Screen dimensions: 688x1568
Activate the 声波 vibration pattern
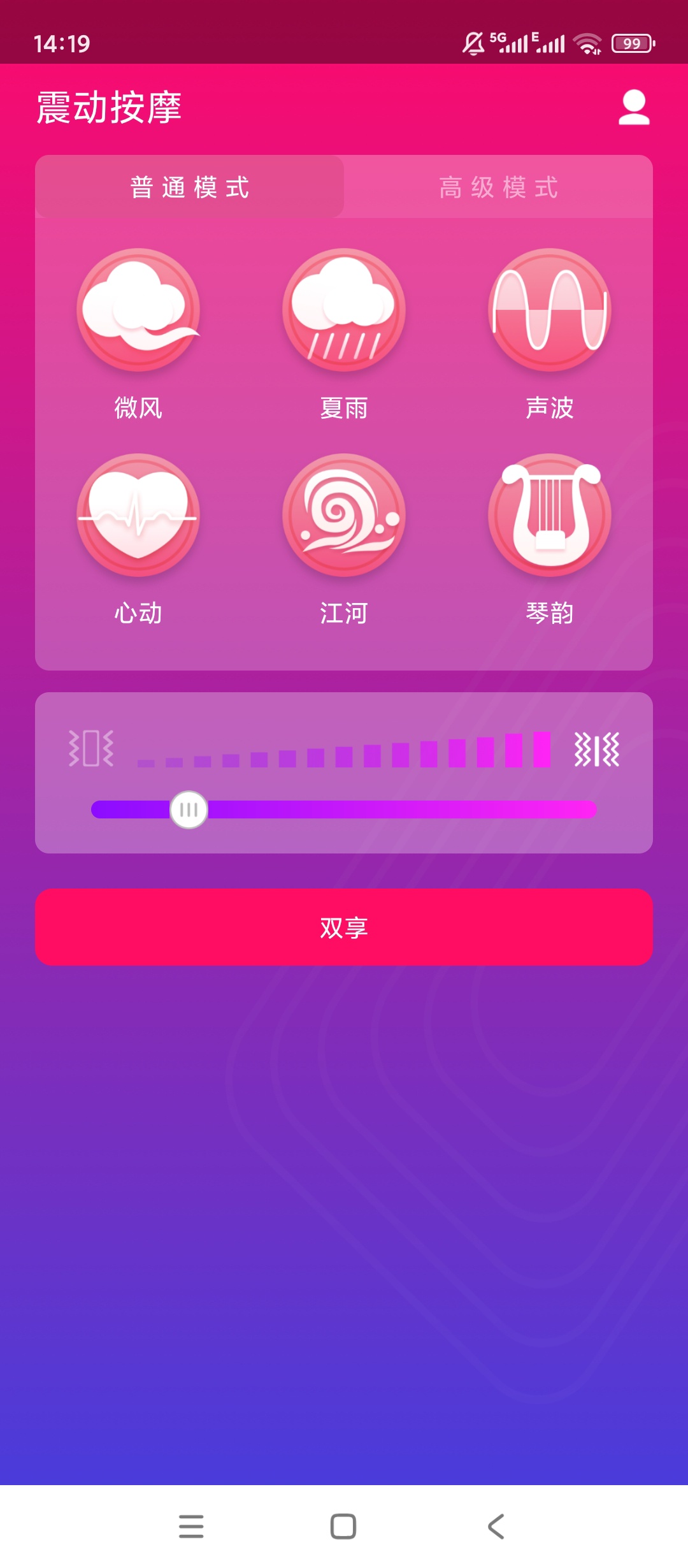point(550,310)
